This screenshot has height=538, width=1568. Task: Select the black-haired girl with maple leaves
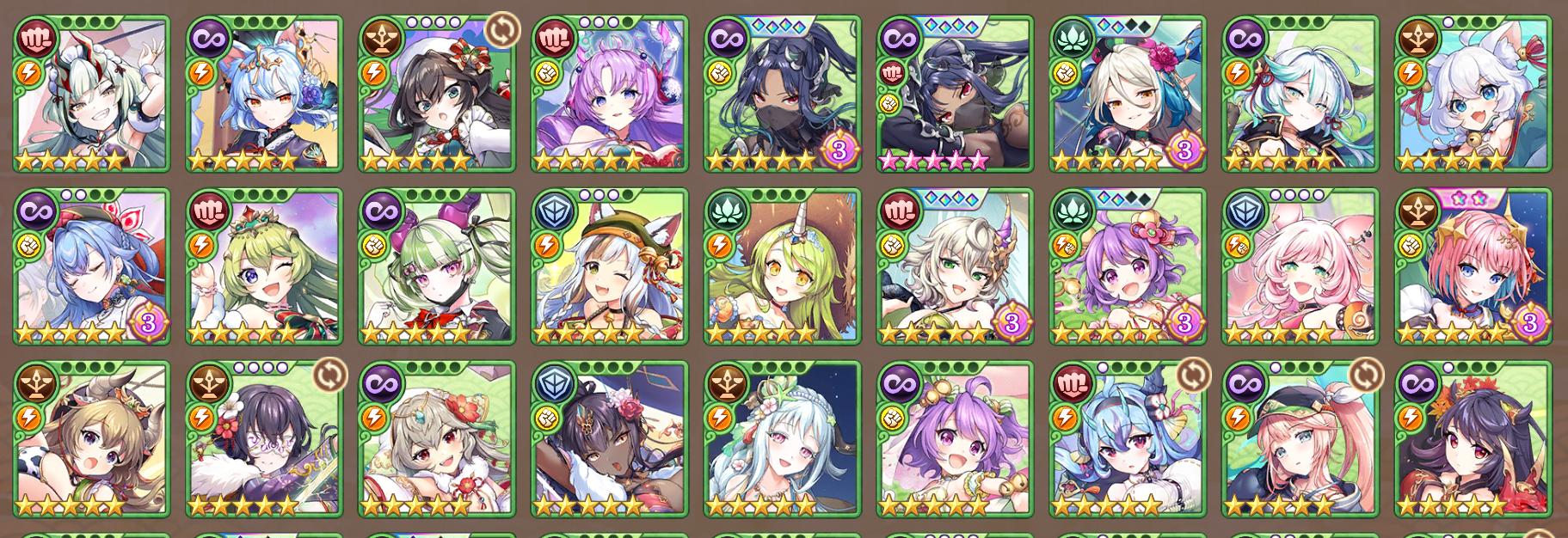pyautogui.click(x=1473, y=440)
